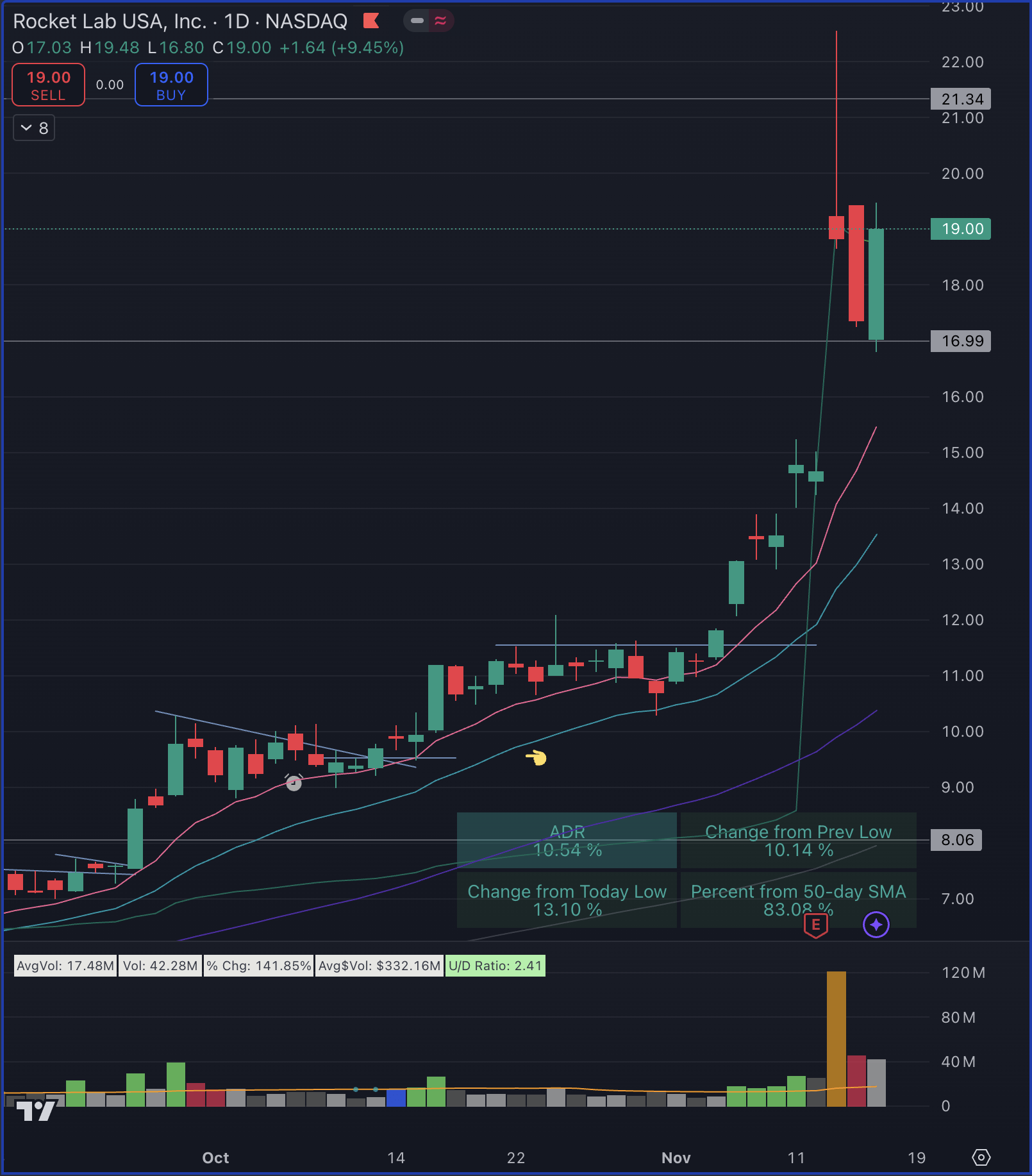Viewport: 1032px width, 1176px height.
Task: Toggle the U/D Ratio: 2.41 badge
Action: coord(495,966)
